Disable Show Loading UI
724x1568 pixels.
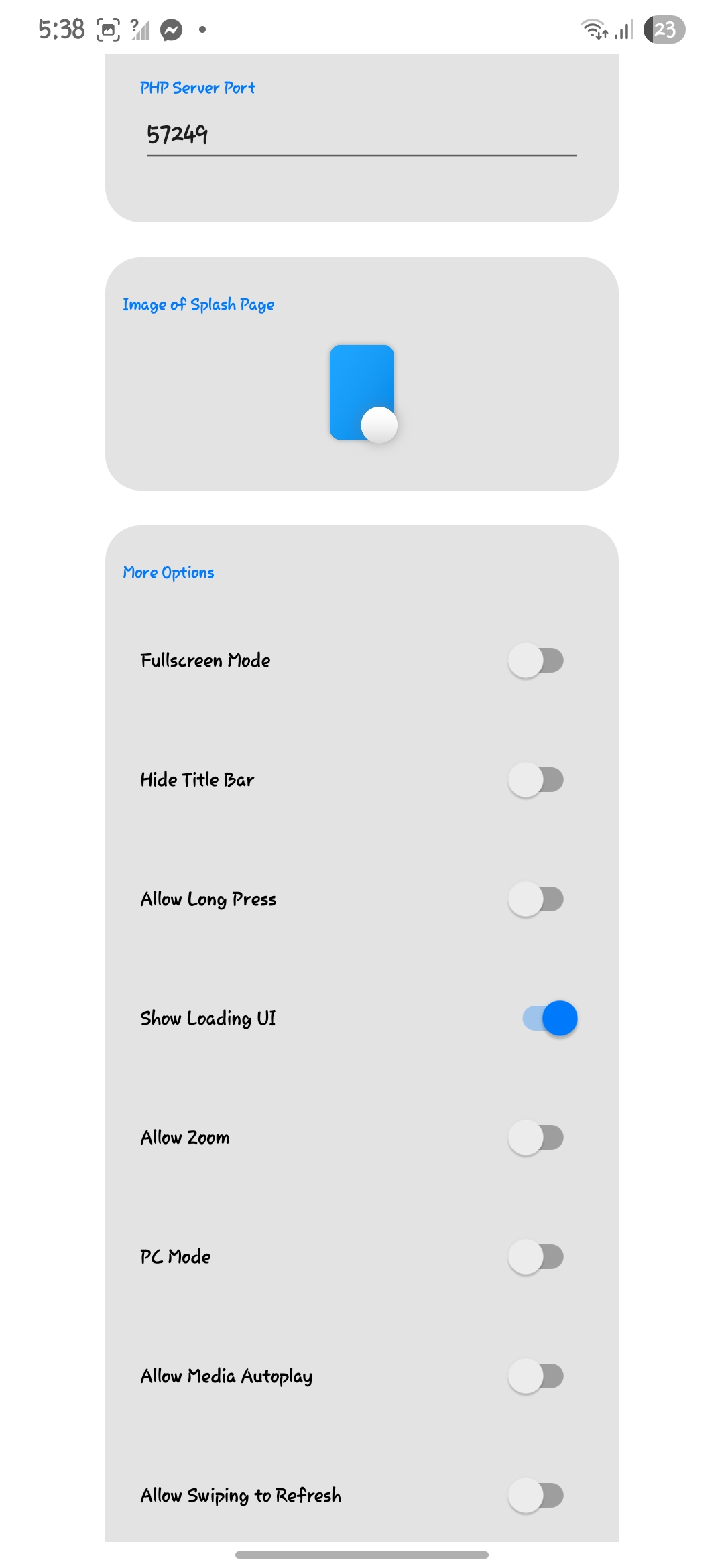coord(550,1019)
